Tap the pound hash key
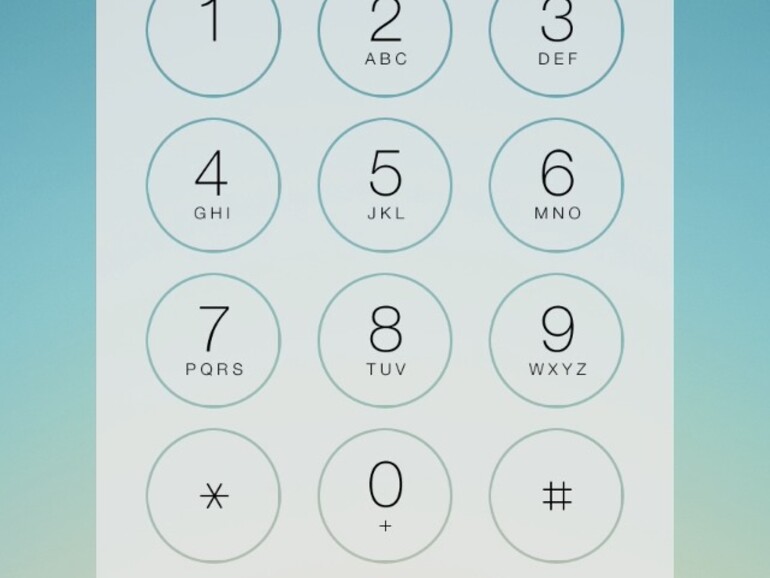This screenshot has height=578, width=770. click(556, 495)
